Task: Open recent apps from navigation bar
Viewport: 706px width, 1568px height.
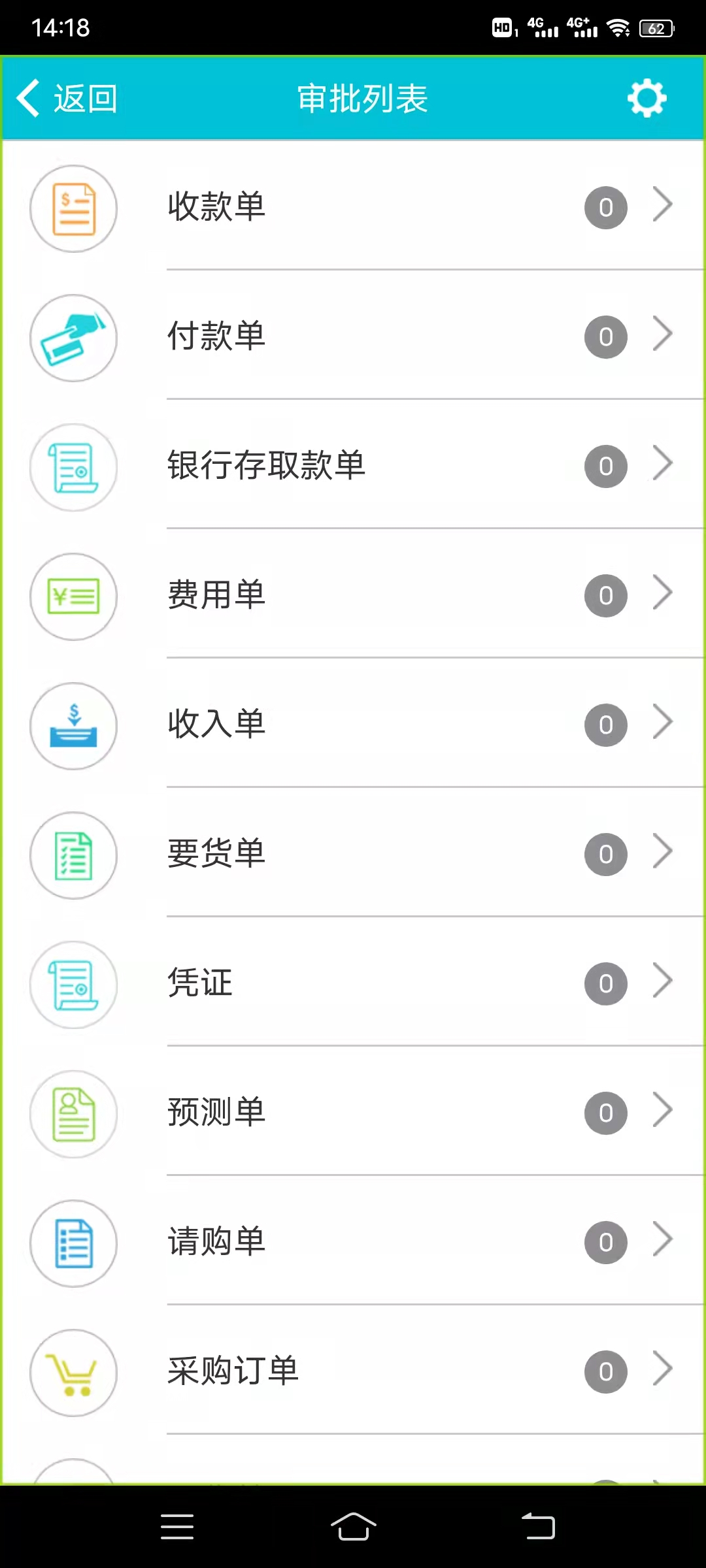Action: 177,1527
